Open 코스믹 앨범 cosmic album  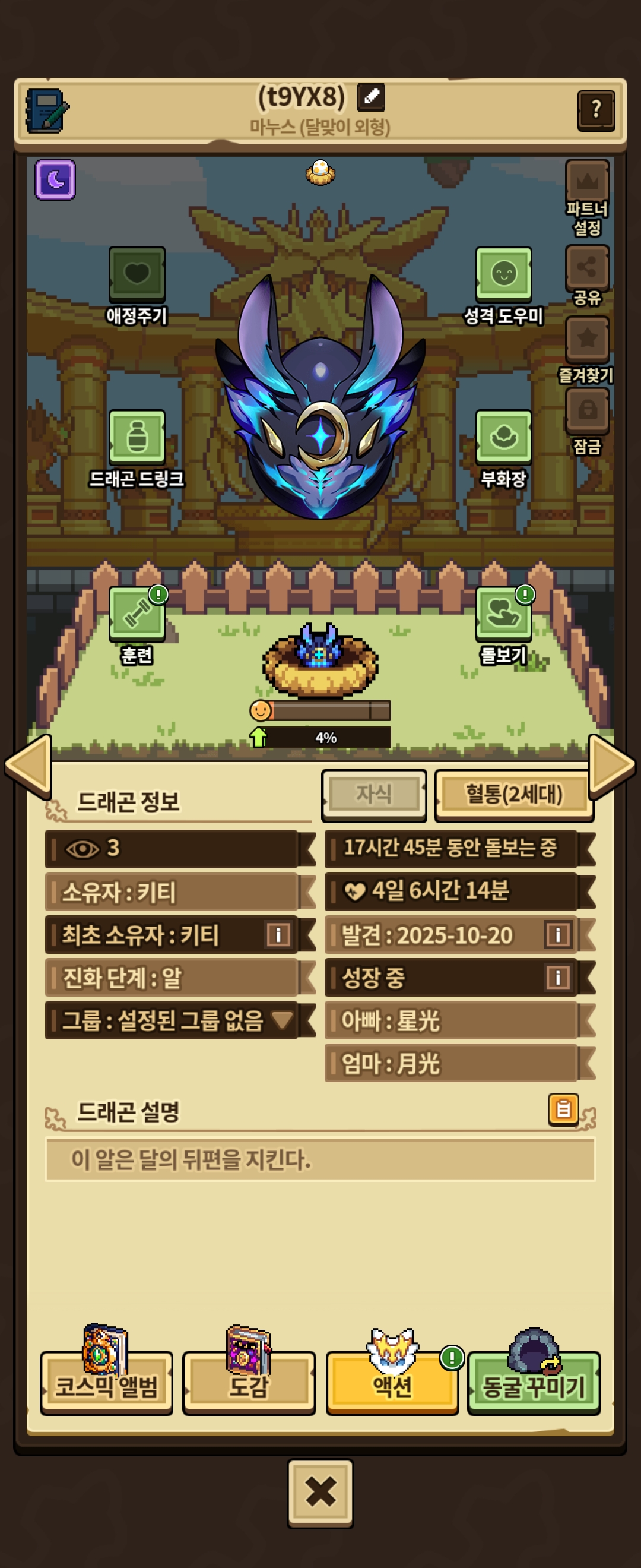point(106,1386)
